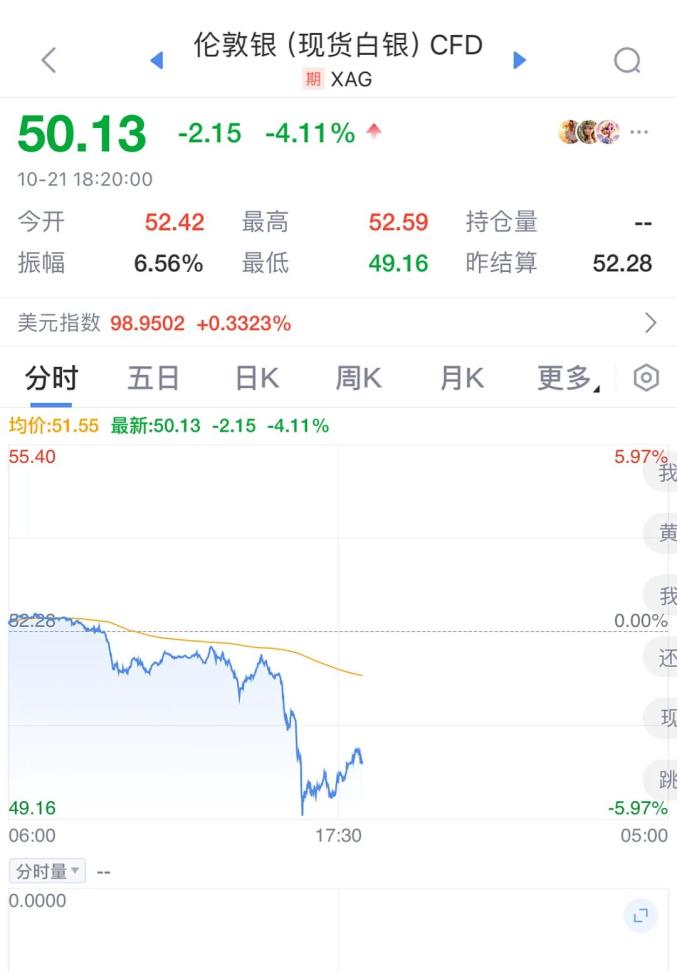Open the three-dot more options
677x972 pixels.
pos(640,132)
